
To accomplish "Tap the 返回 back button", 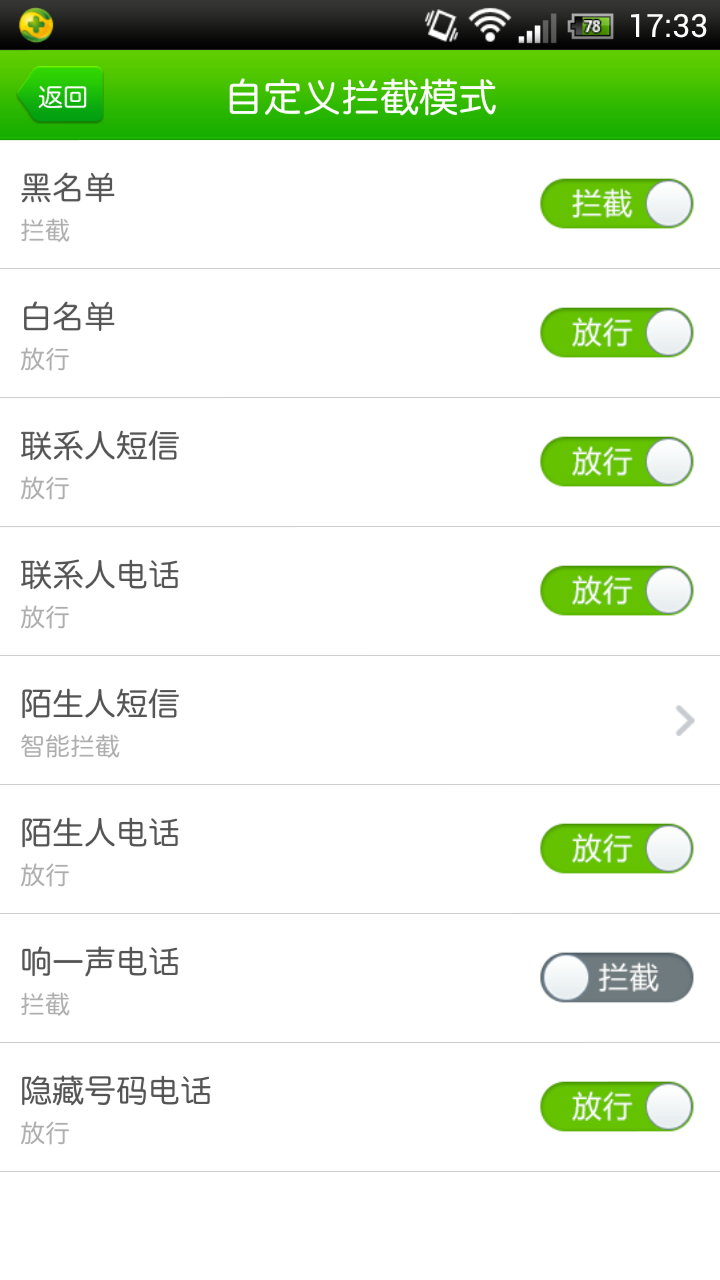I will click(61, 96).
